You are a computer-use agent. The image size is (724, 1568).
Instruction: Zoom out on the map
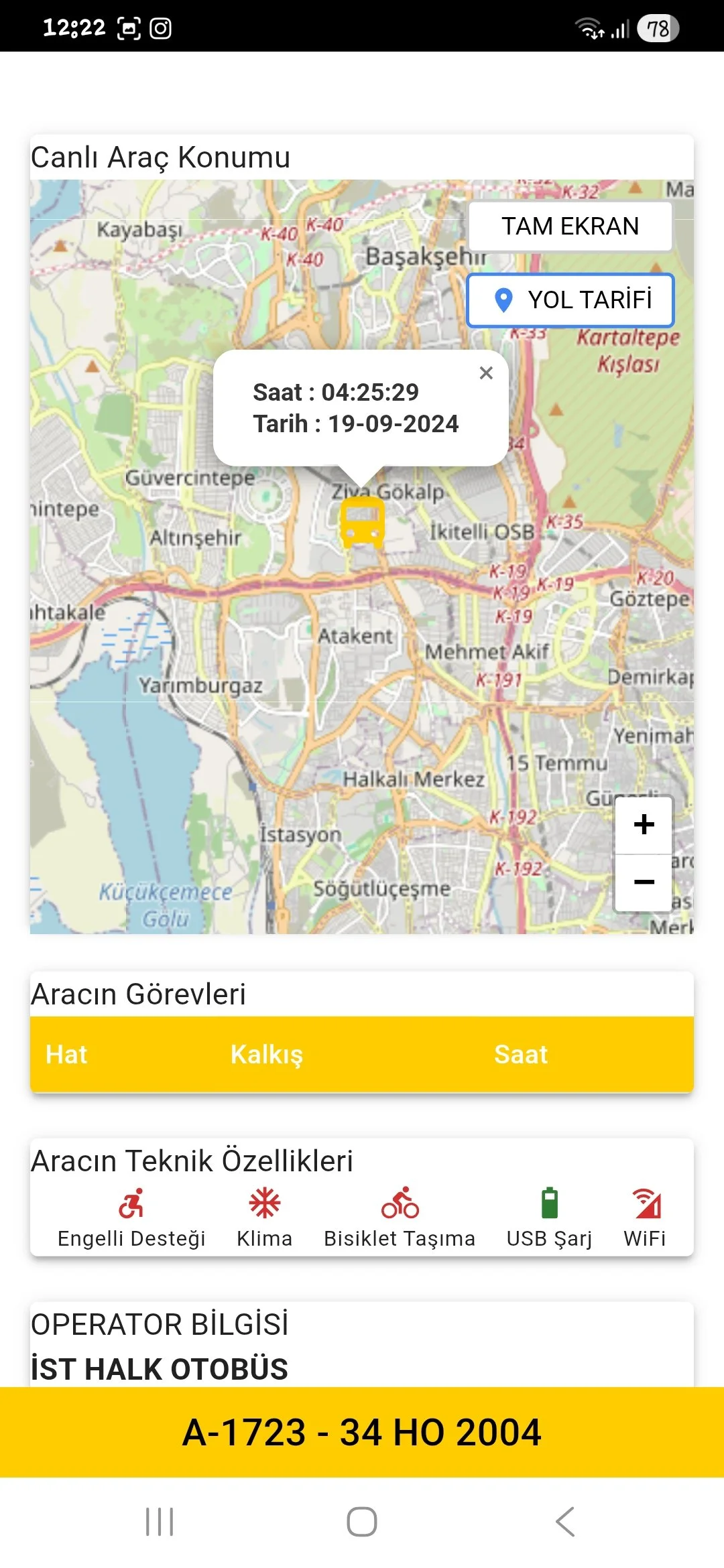point(644,882)
